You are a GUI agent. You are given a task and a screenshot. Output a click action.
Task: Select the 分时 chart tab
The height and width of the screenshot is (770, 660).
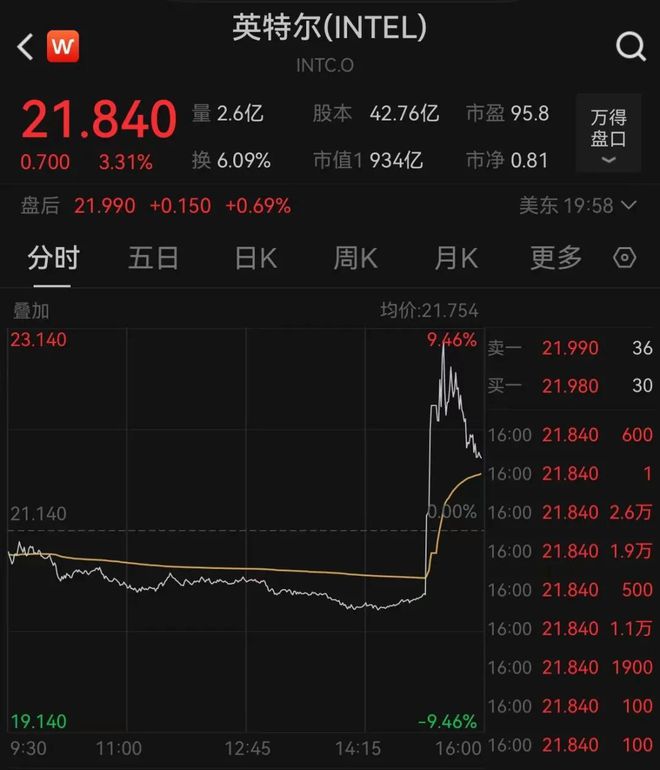point(53,258)
